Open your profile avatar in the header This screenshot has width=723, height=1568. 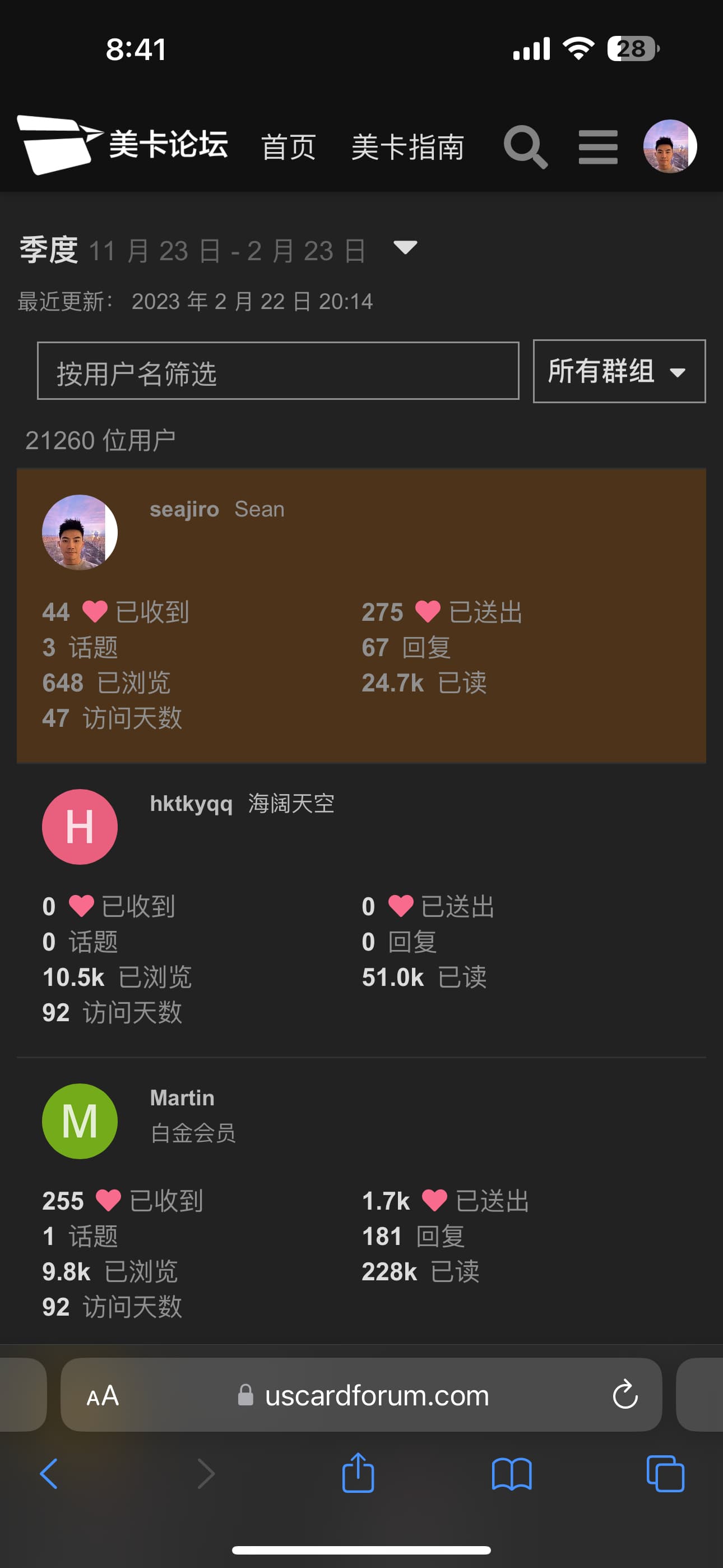[669, 147]
